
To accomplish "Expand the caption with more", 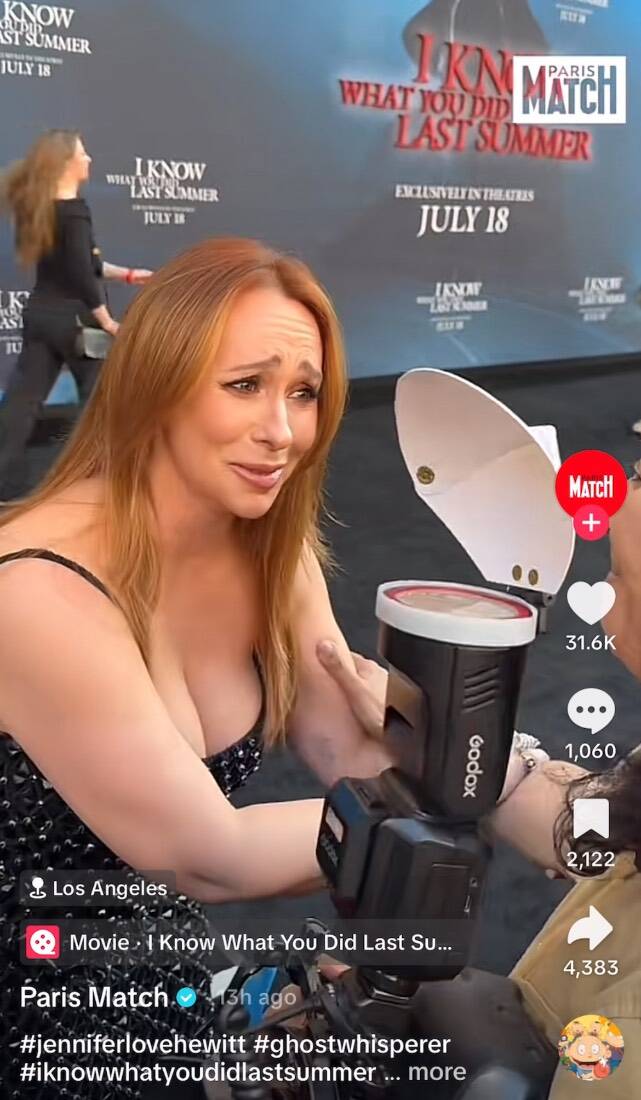I will (x=437, y=1072).
